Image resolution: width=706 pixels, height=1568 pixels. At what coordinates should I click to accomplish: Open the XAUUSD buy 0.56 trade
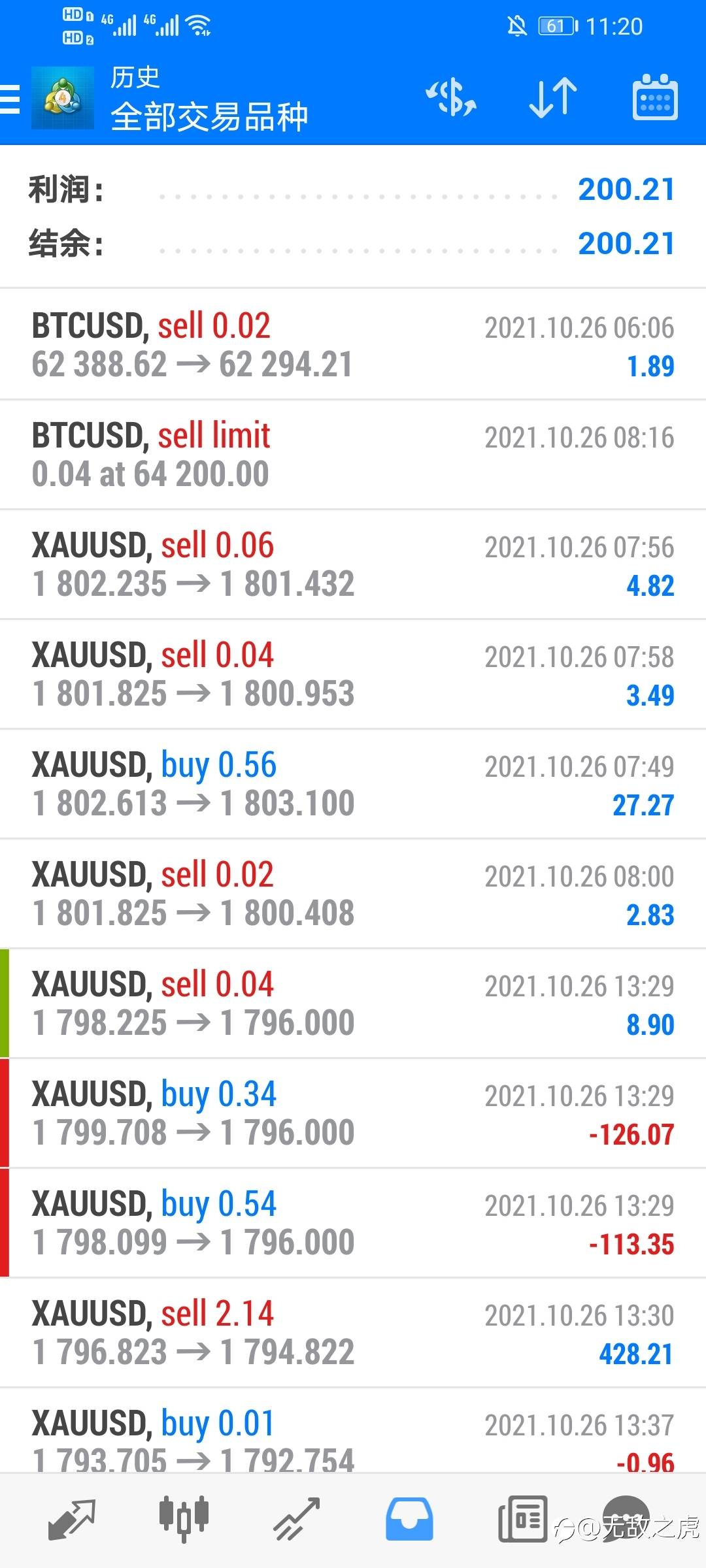pyautogui.click(x=353, y=784)
